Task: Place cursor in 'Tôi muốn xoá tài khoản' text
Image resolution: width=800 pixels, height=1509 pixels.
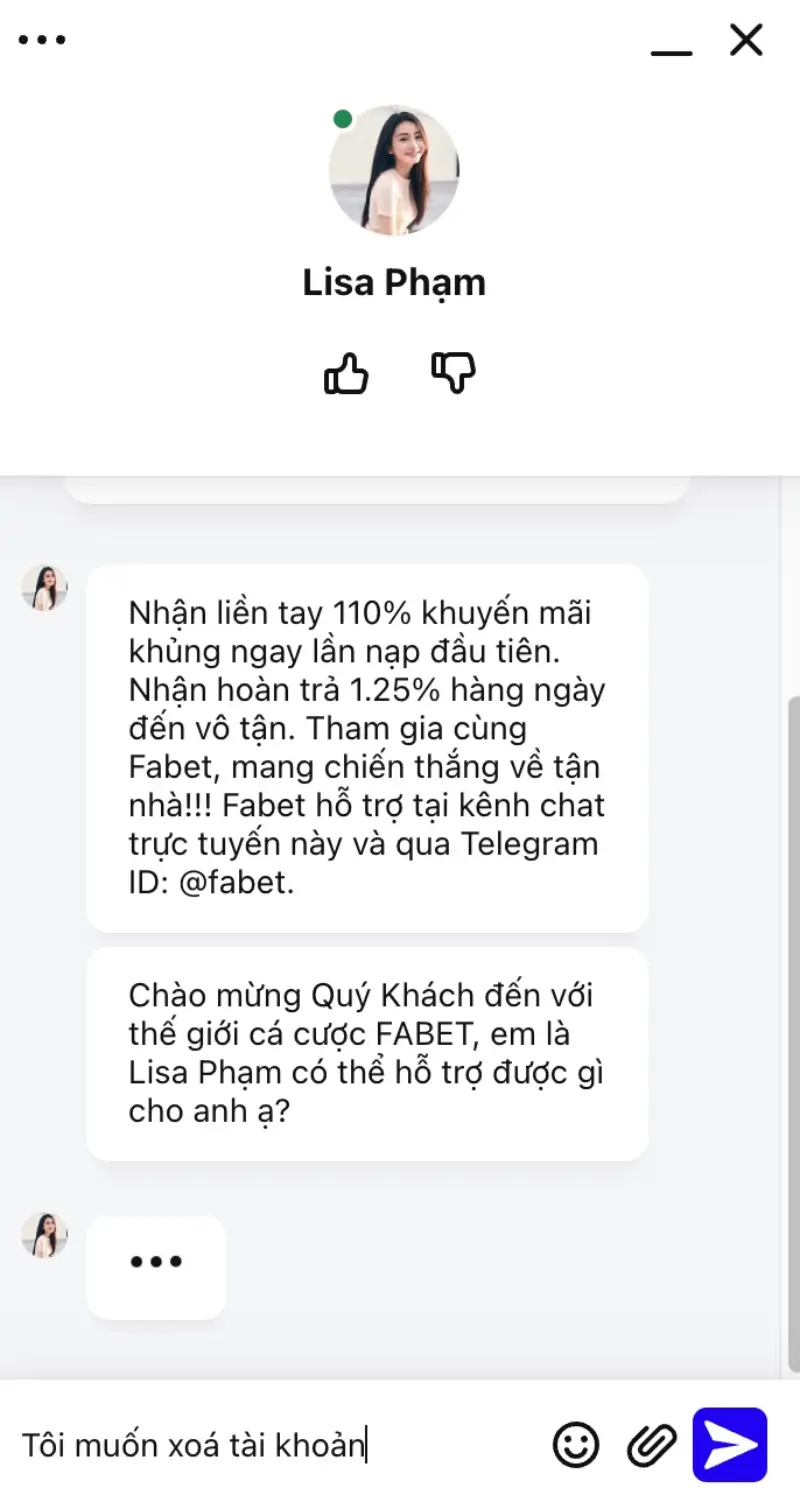Action: pyautogui.click(x=196, y=1444)
